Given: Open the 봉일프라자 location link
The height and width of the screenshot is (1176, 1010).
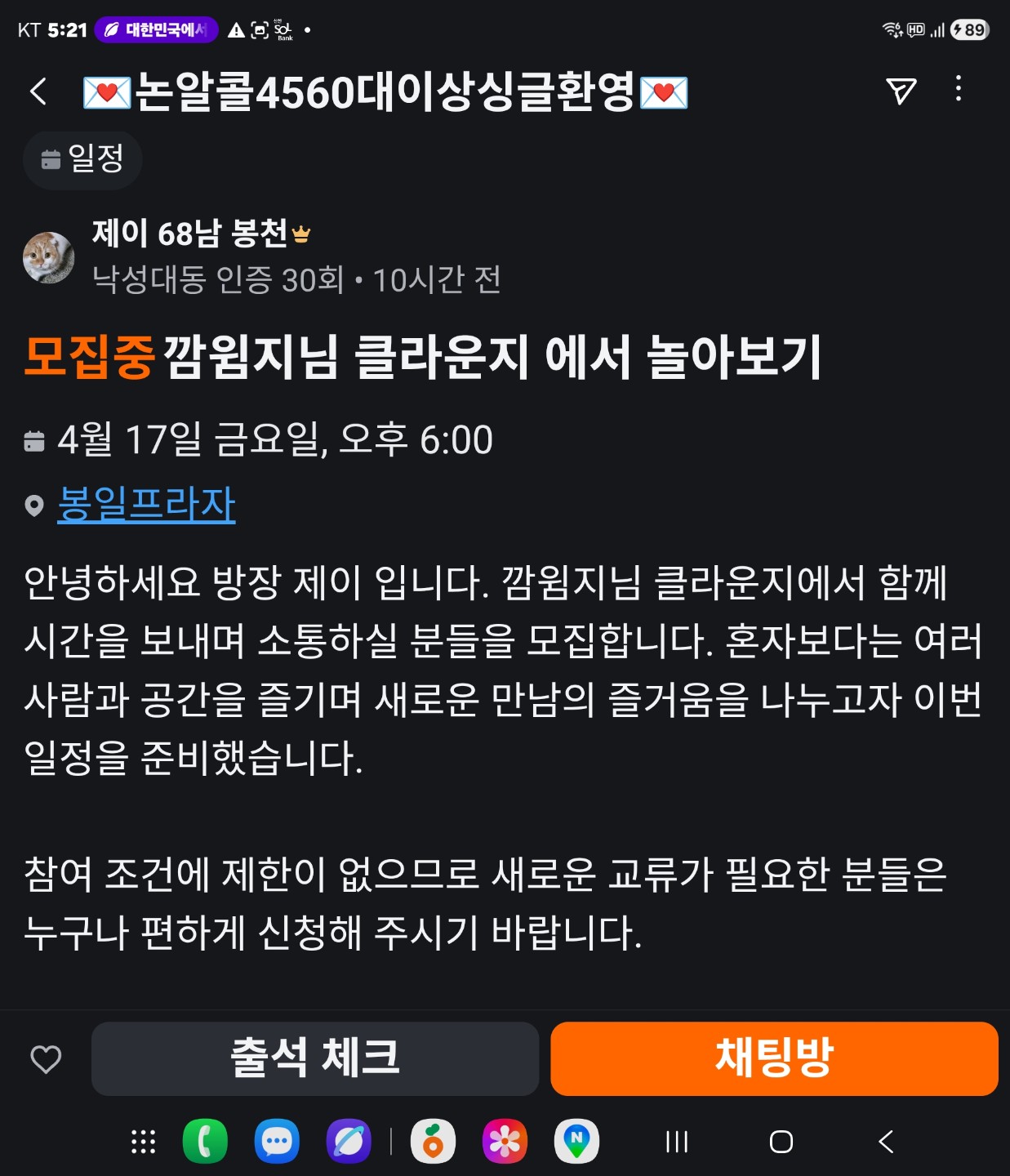Looking at the screenshot, I should [146, 505].
